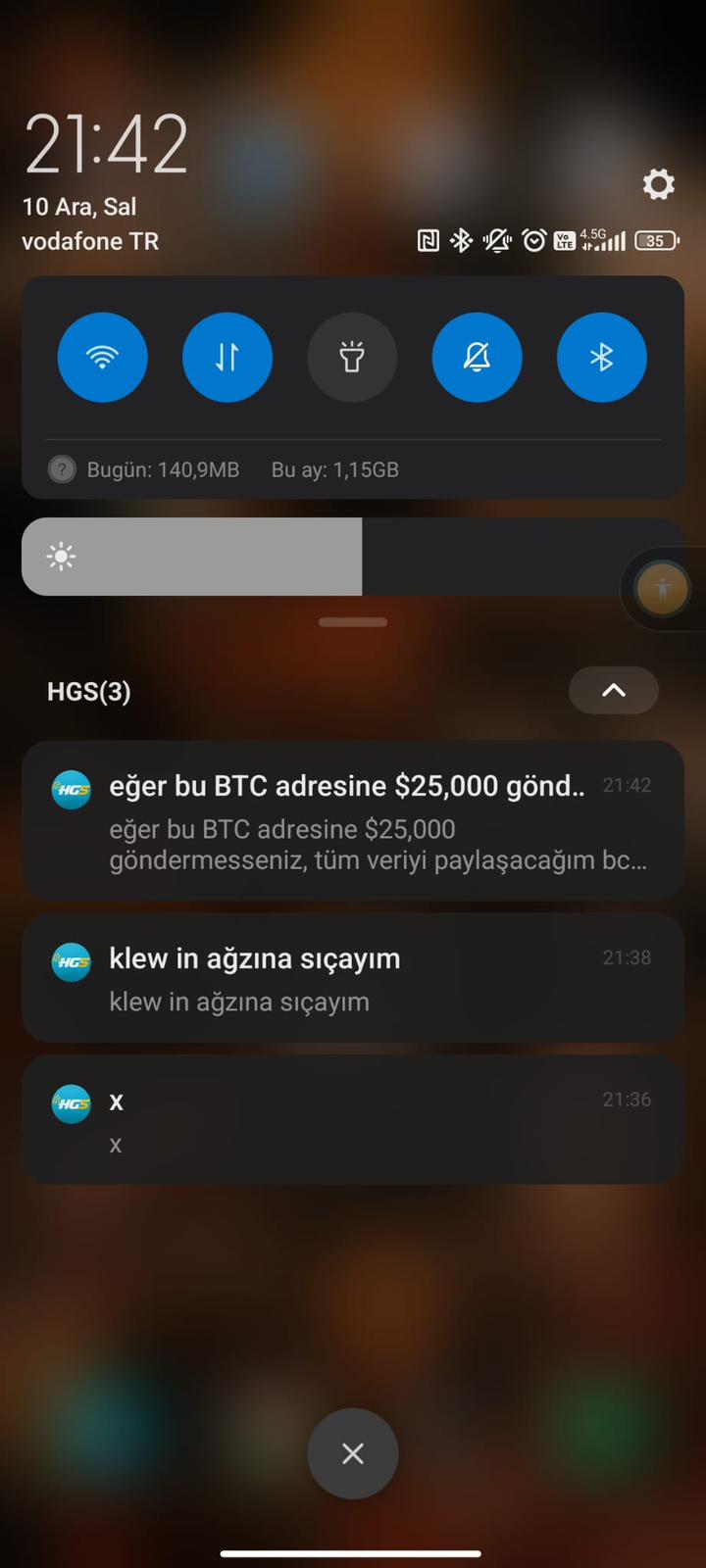Open data usage row showing Bugün 140,9MB
Viewport: 706px width, 1568px height.
[224, 470]
